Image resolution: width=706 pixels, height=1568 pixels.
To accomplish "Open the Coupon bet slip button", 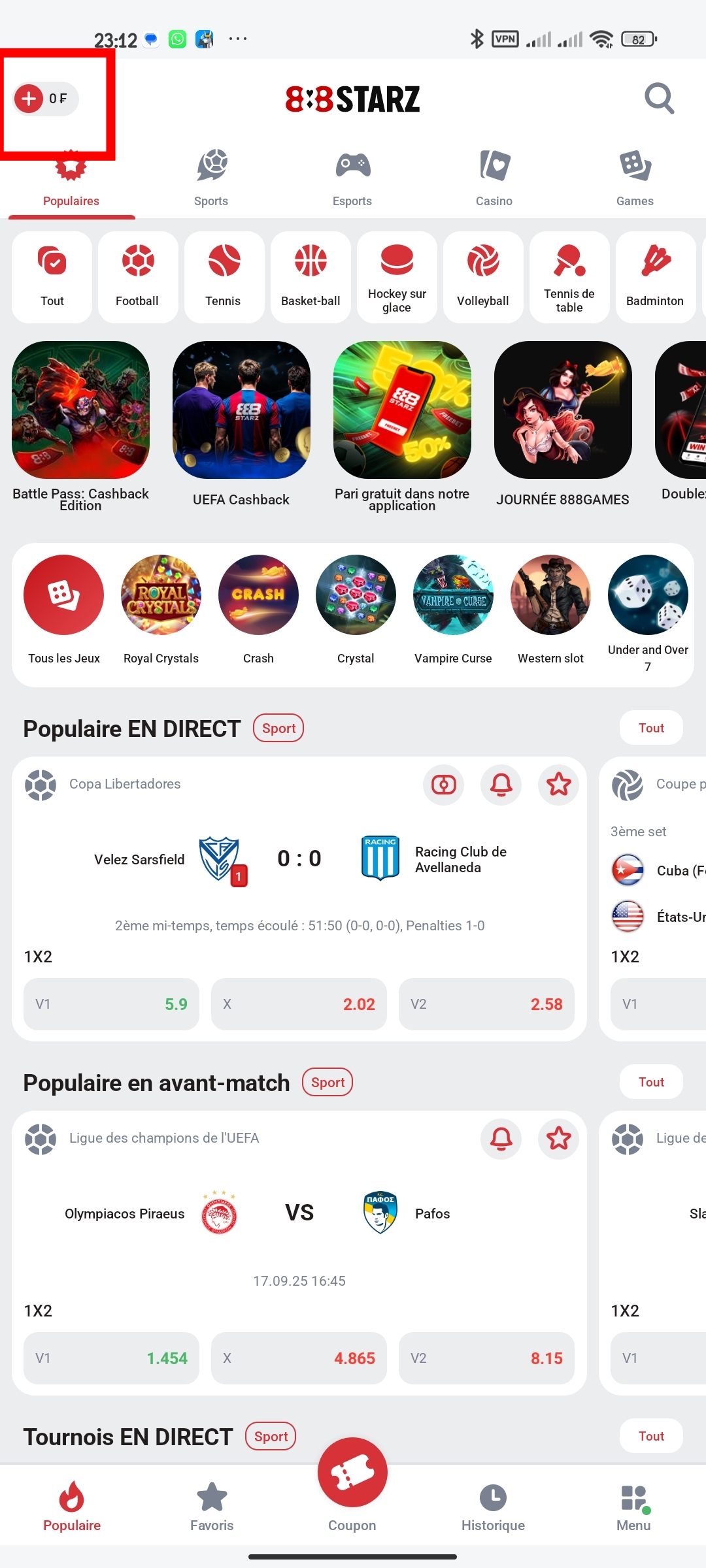I will click(352, 1472).
